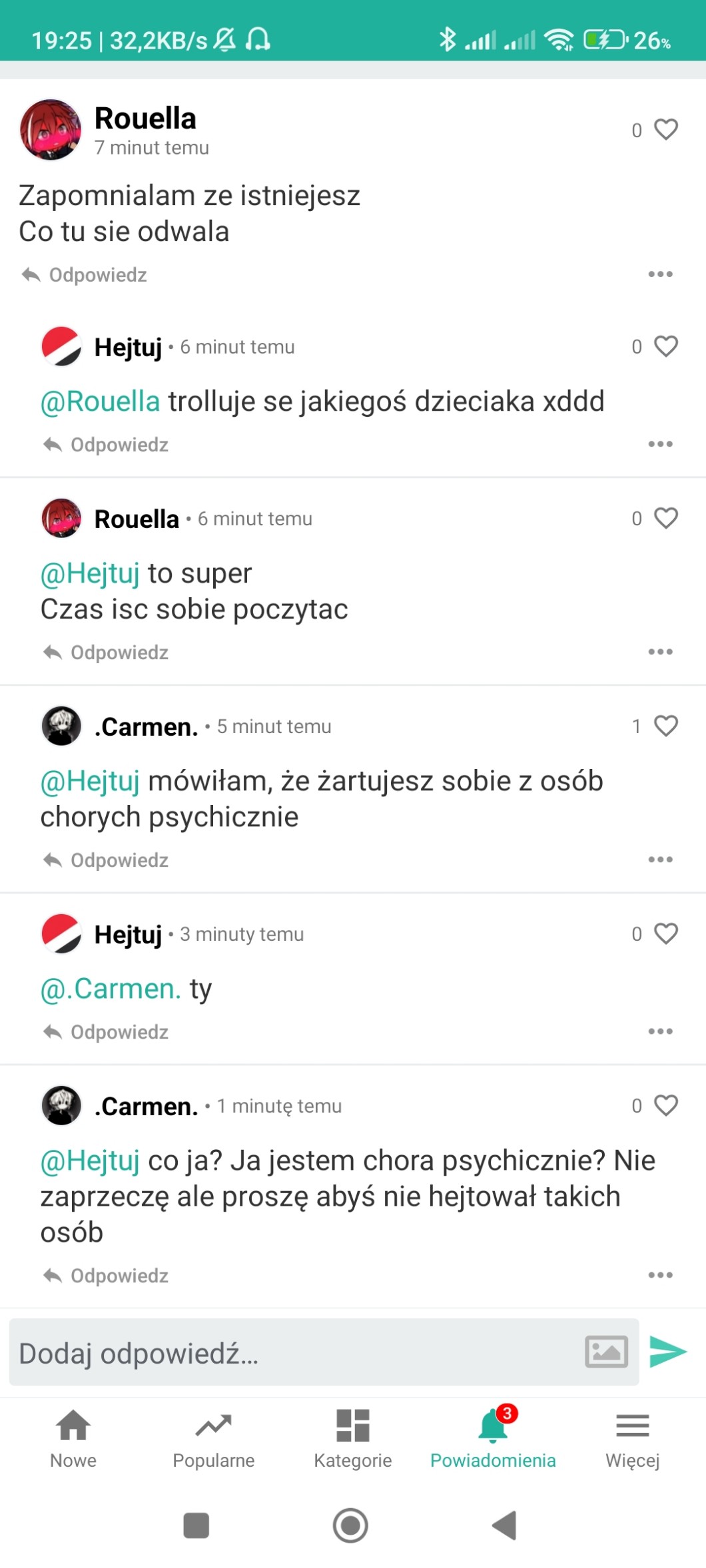Open Powiadomienia with 3 notifications
This screenshot has width=706, height=1568.
[493, 1439]
